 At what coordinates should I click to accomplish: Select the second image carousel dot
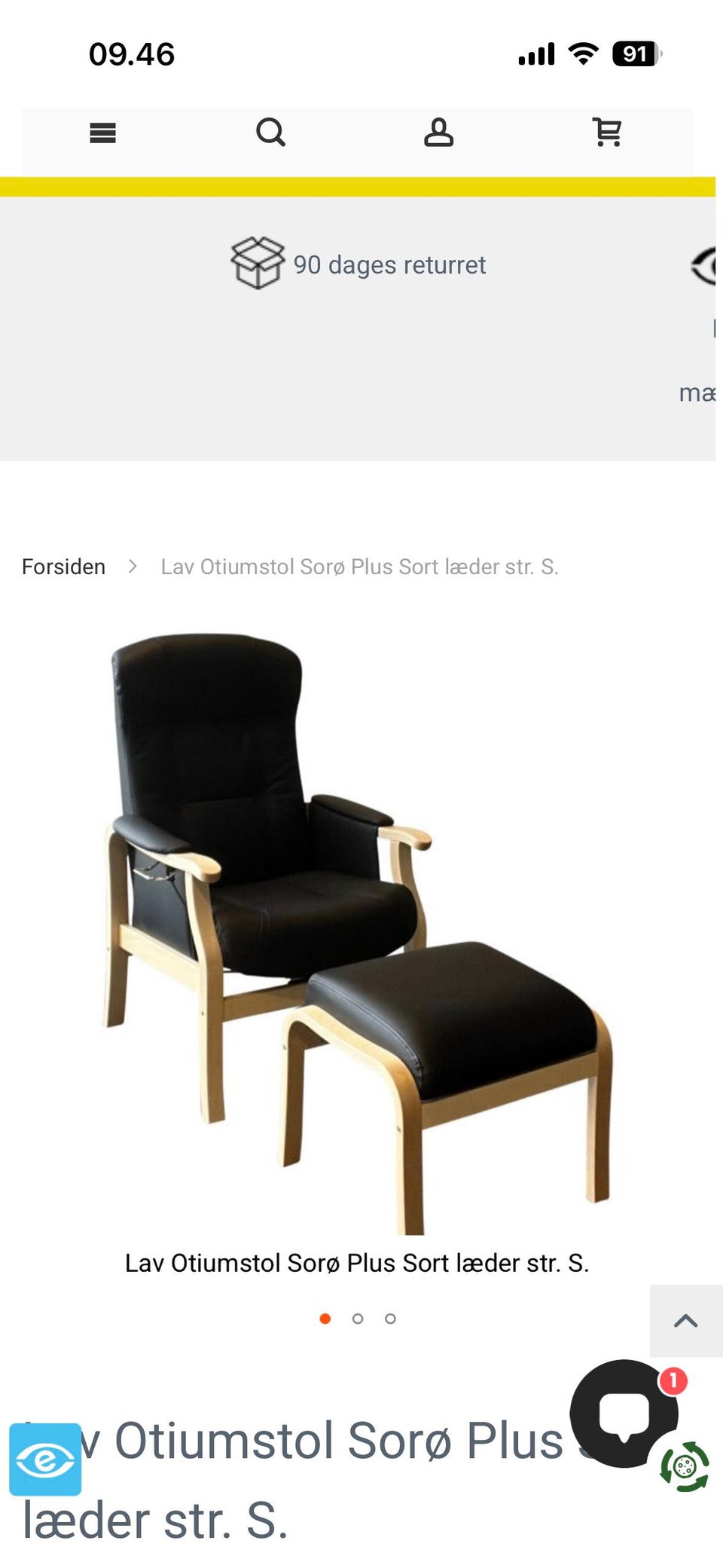358,1319
